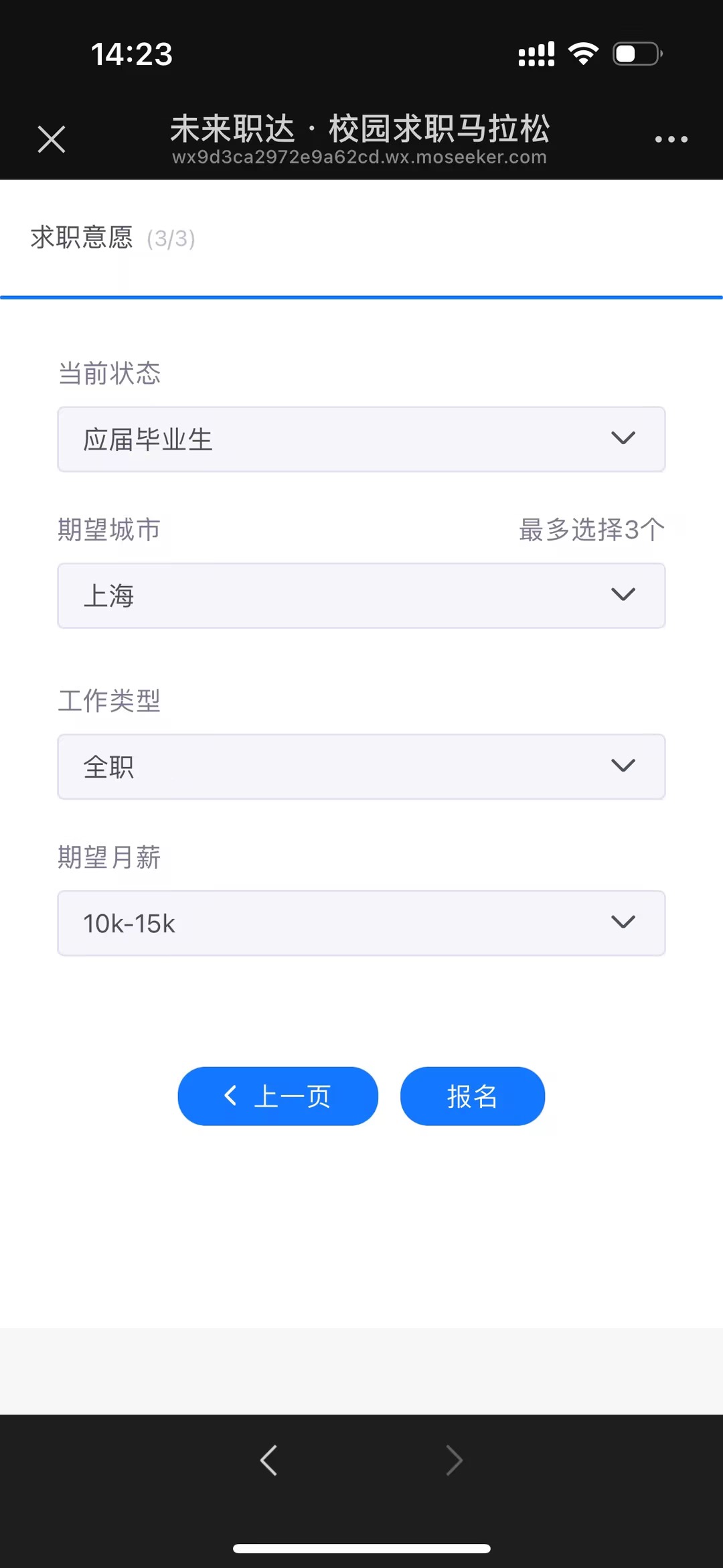723x1568 pixels.
Task: Change the 工作类型 dropdown from 全职
Action: click(x=361, y=767)
